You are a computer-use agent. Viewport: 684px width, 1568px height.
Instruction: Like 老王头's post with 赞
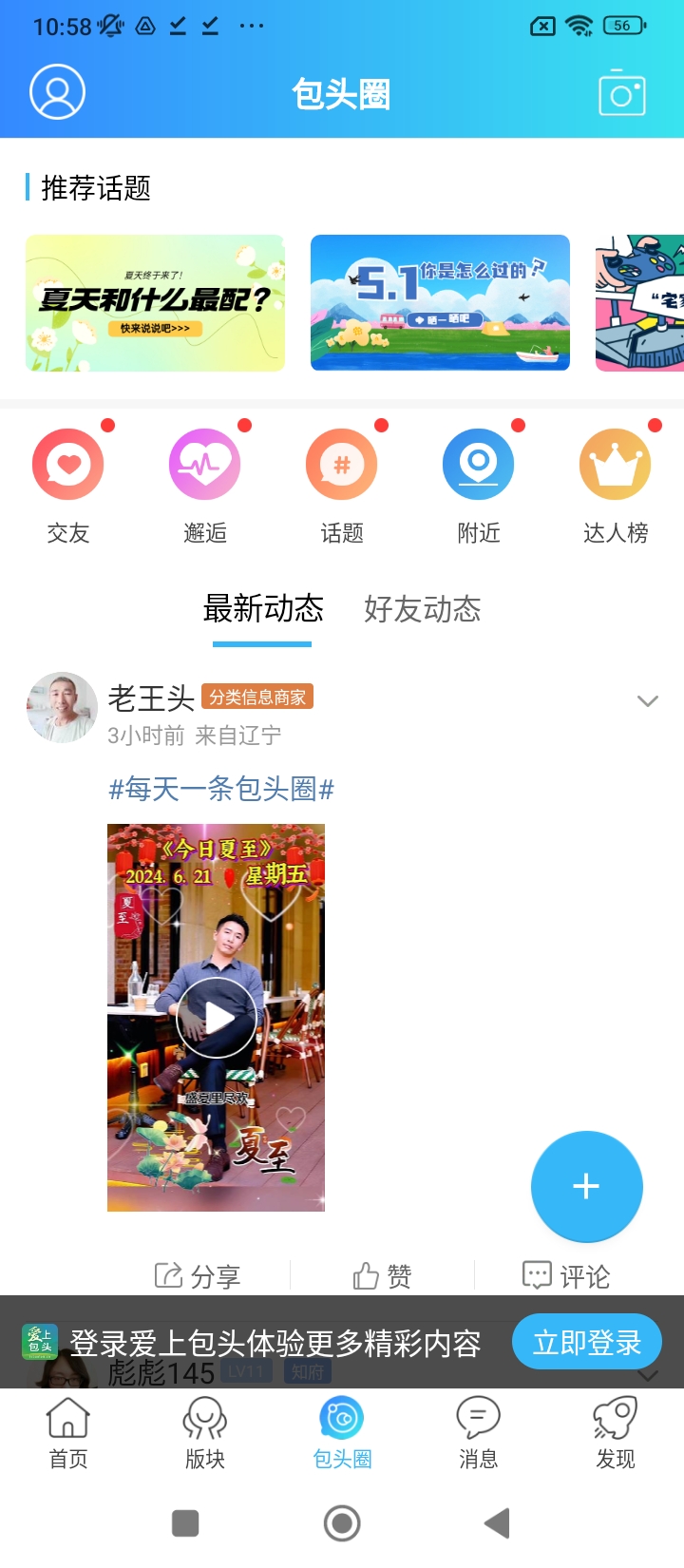pos(382,1275)
